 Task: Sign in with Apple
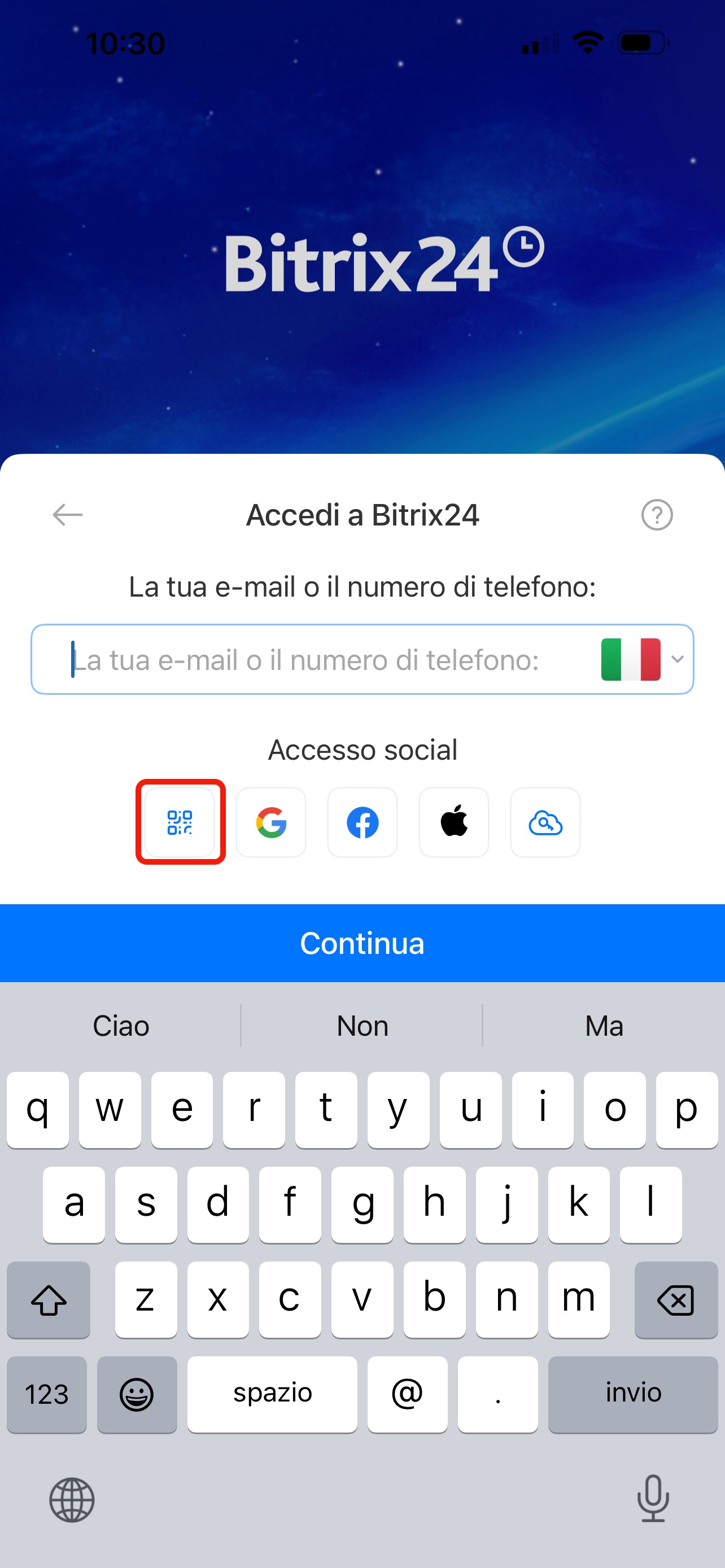pos(454,822)
